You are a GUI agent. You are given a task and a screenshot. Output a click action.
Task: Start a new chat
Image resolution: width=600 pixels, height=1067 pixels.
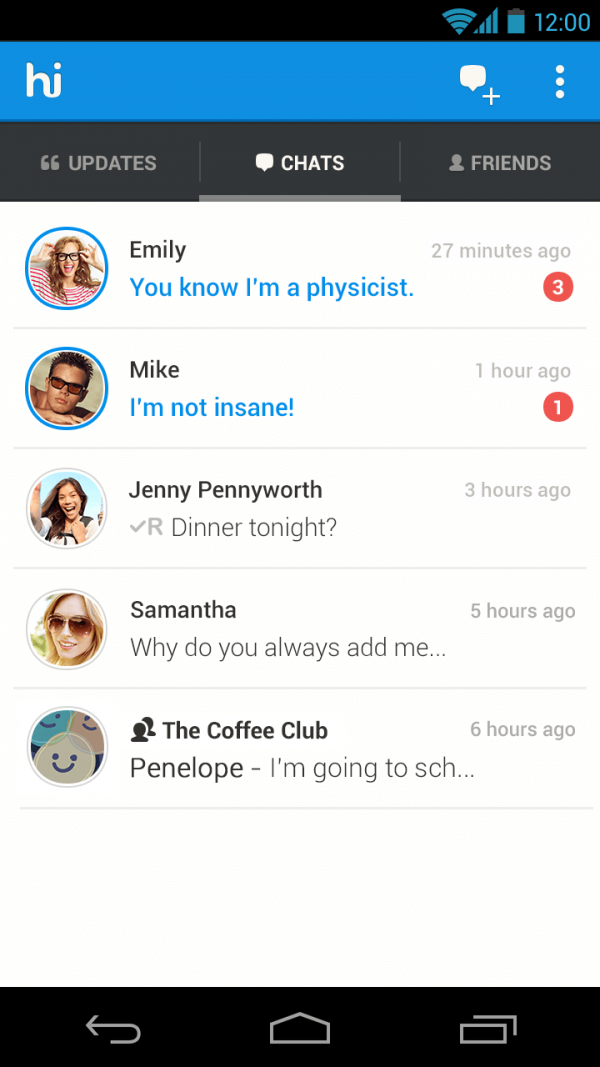(479, 82)
